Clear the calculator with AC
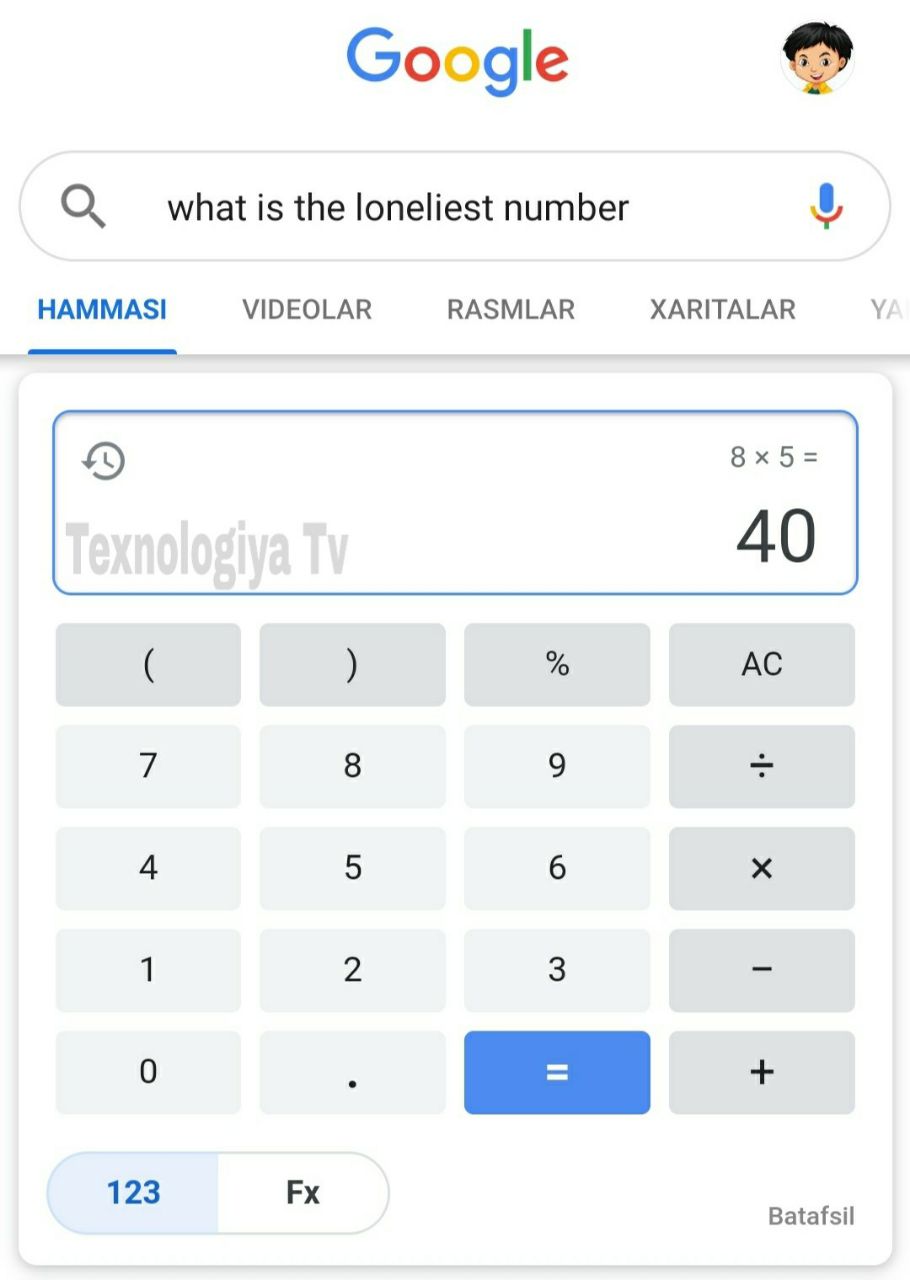910x1280 pixels. 761,665
